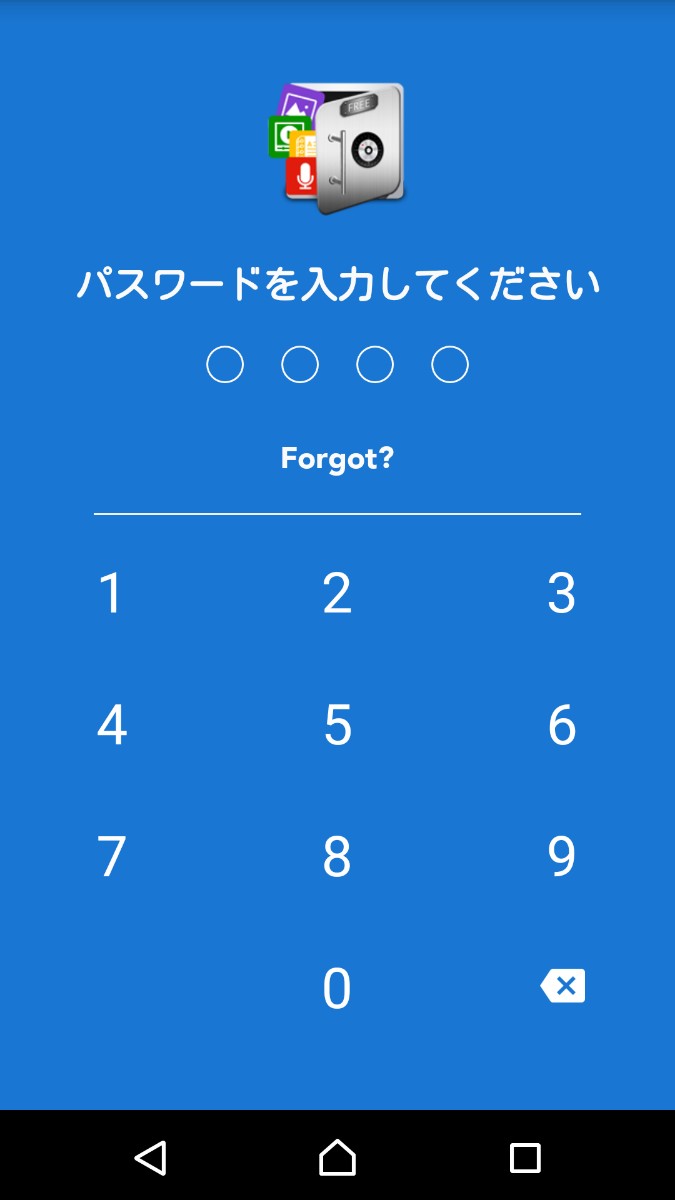Tap the number 4 key

click(111, 725)
